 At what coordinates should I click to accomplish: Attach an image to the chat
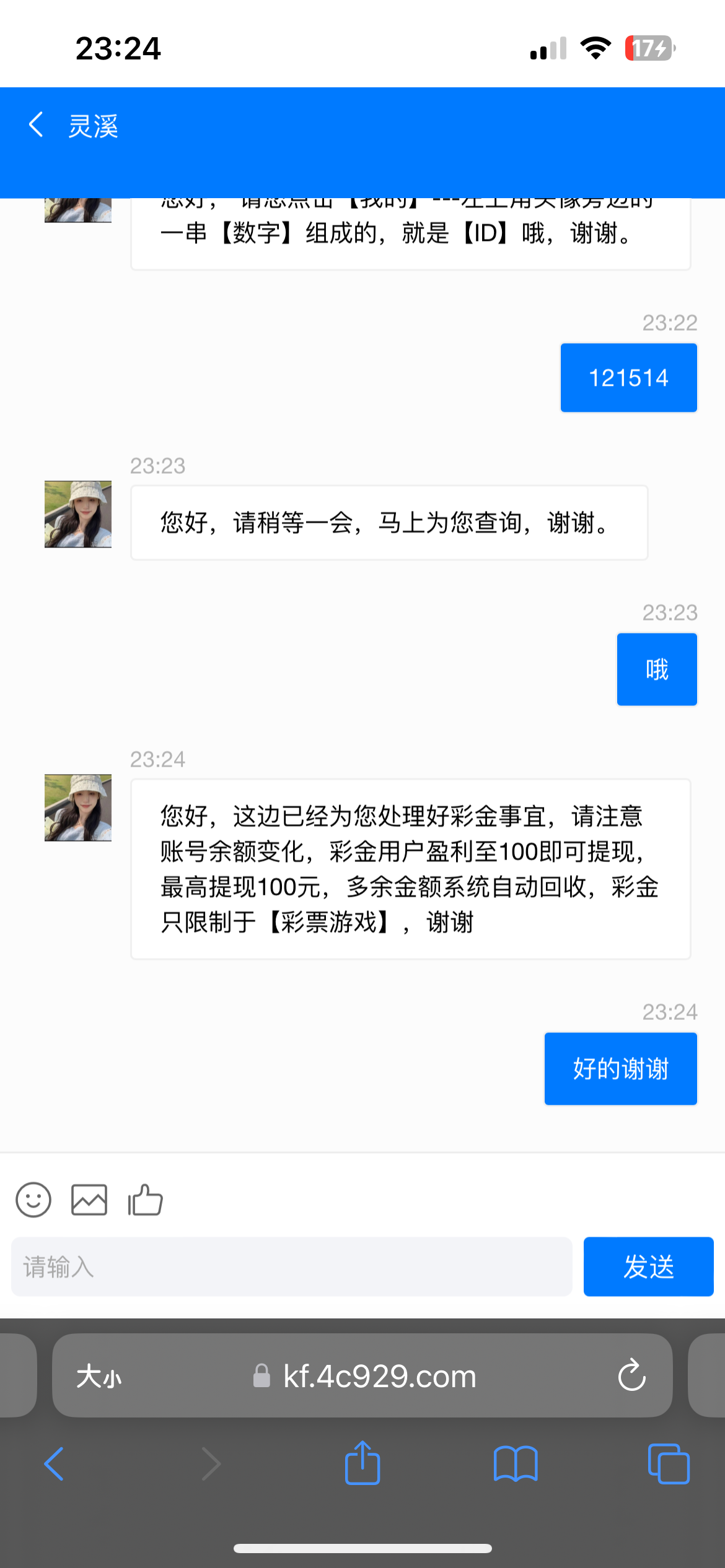pyautogui.click(x=89, y=1200)
